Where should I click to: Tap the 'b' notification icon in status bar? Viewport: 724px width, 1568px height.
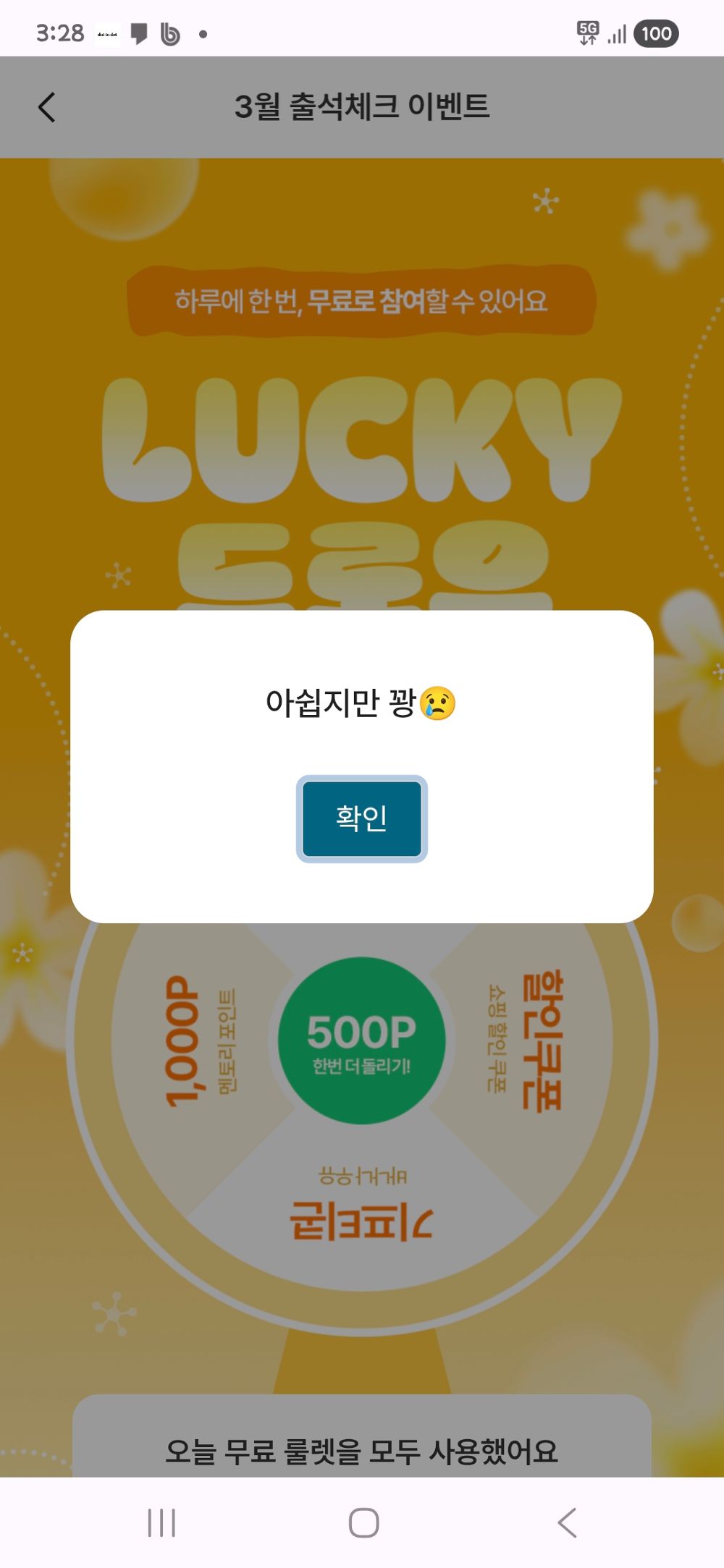169,33
